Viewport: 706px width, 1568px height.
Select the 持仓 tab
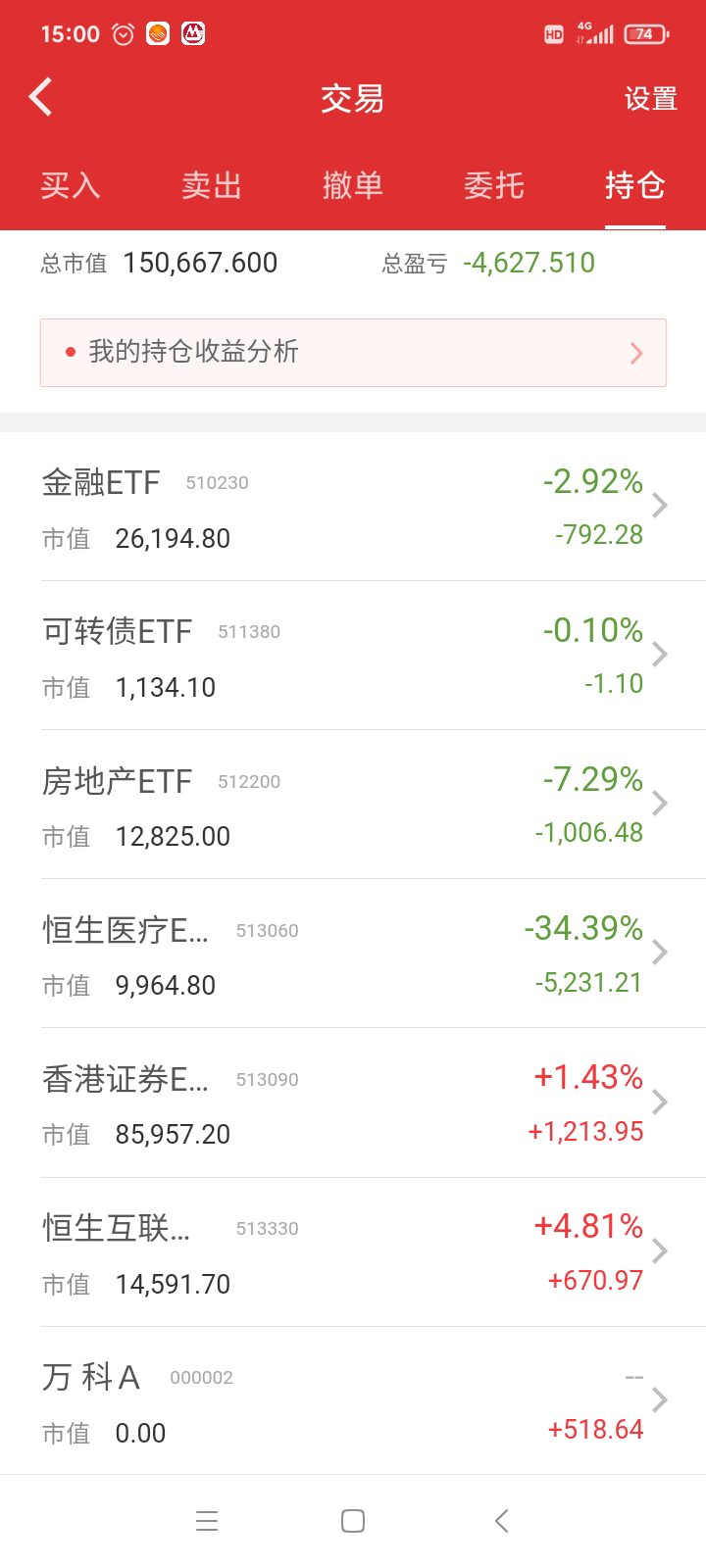[x=634, y=185]
